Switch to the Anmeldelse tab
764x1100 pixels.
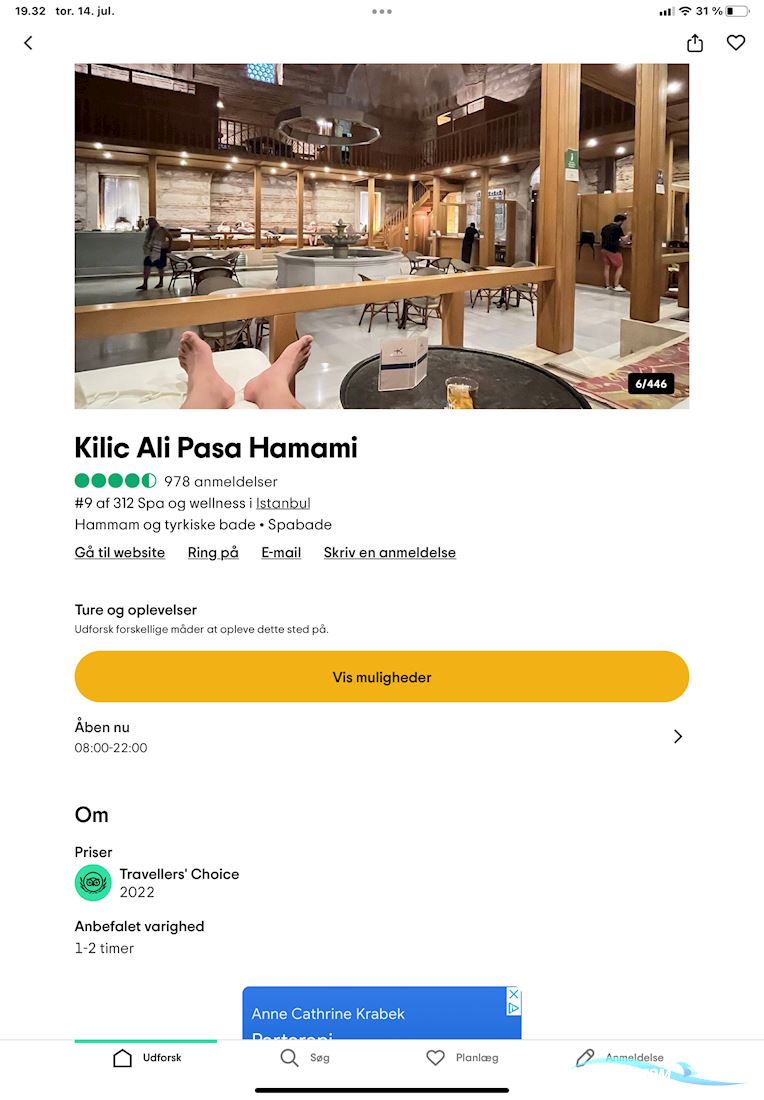tap(620, 1058)
